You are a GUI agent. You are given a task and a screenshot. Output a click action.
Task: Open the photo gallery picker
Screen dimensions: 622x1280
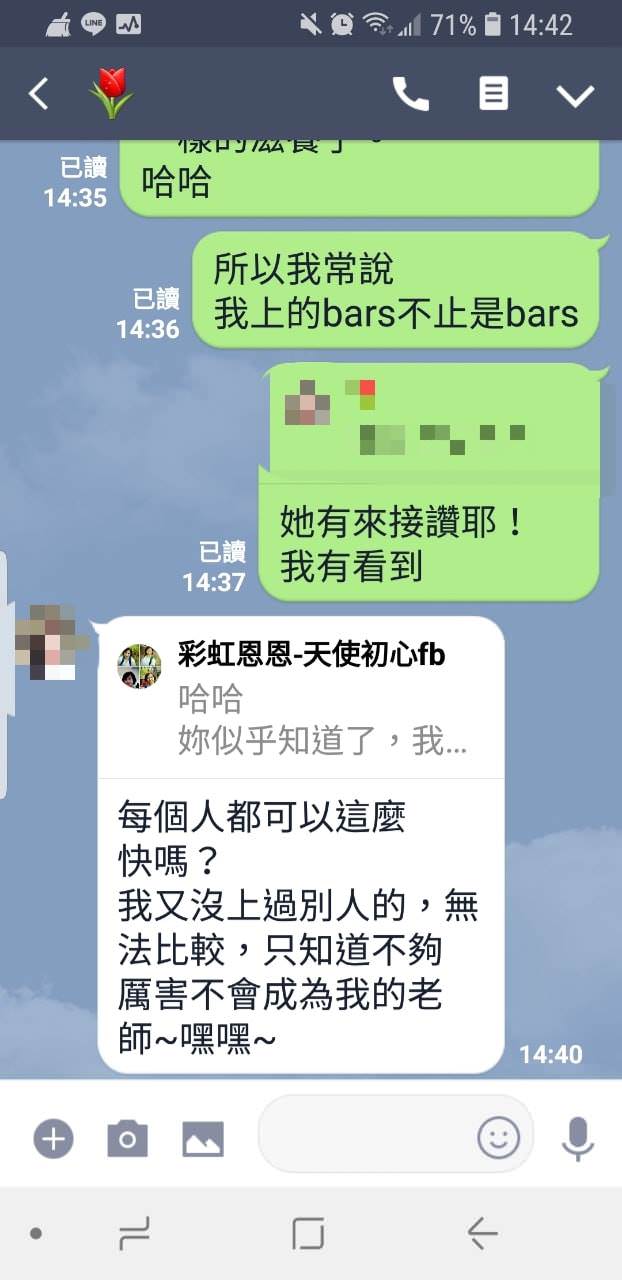(x=203, y=1138)
